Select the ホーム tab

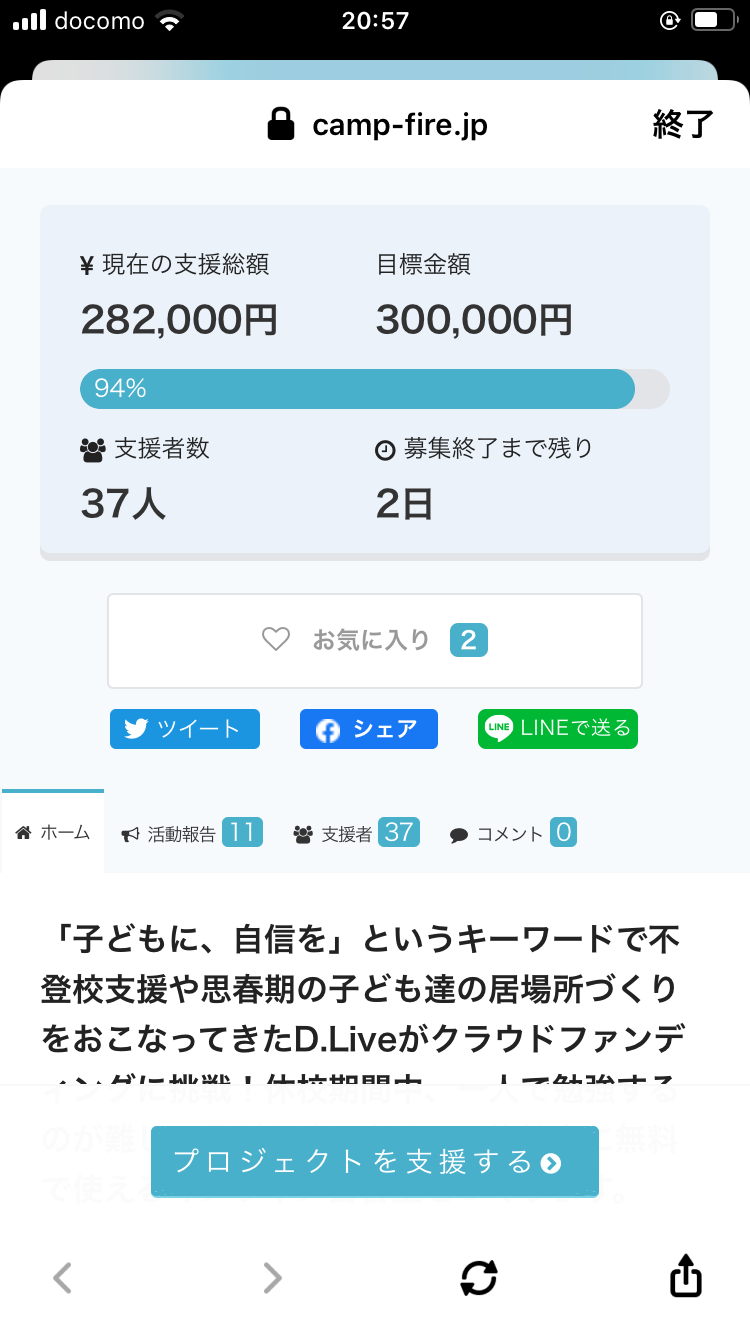tap(53, 832)
